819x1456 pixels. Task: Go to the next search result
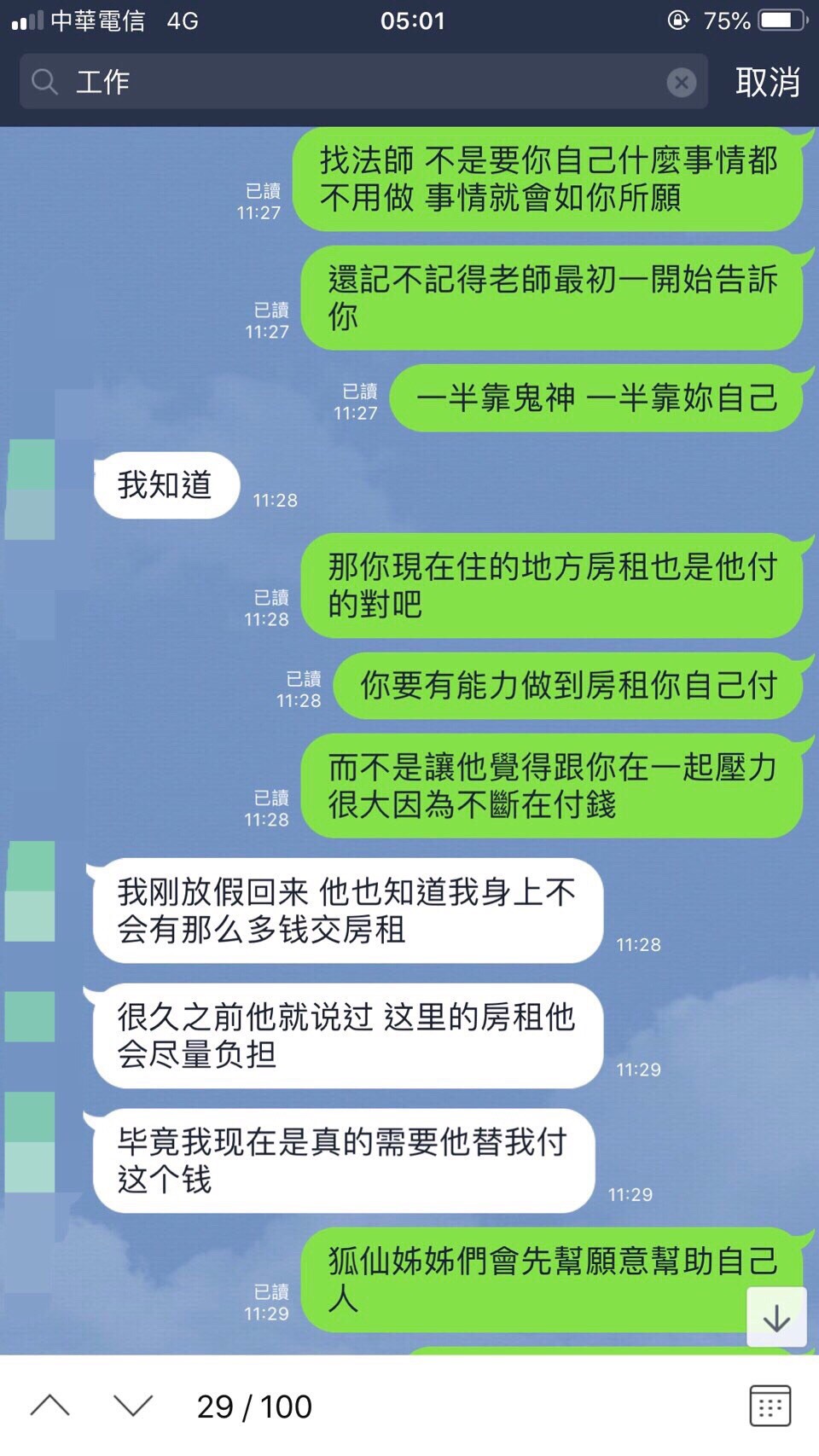coord(133,1406)
